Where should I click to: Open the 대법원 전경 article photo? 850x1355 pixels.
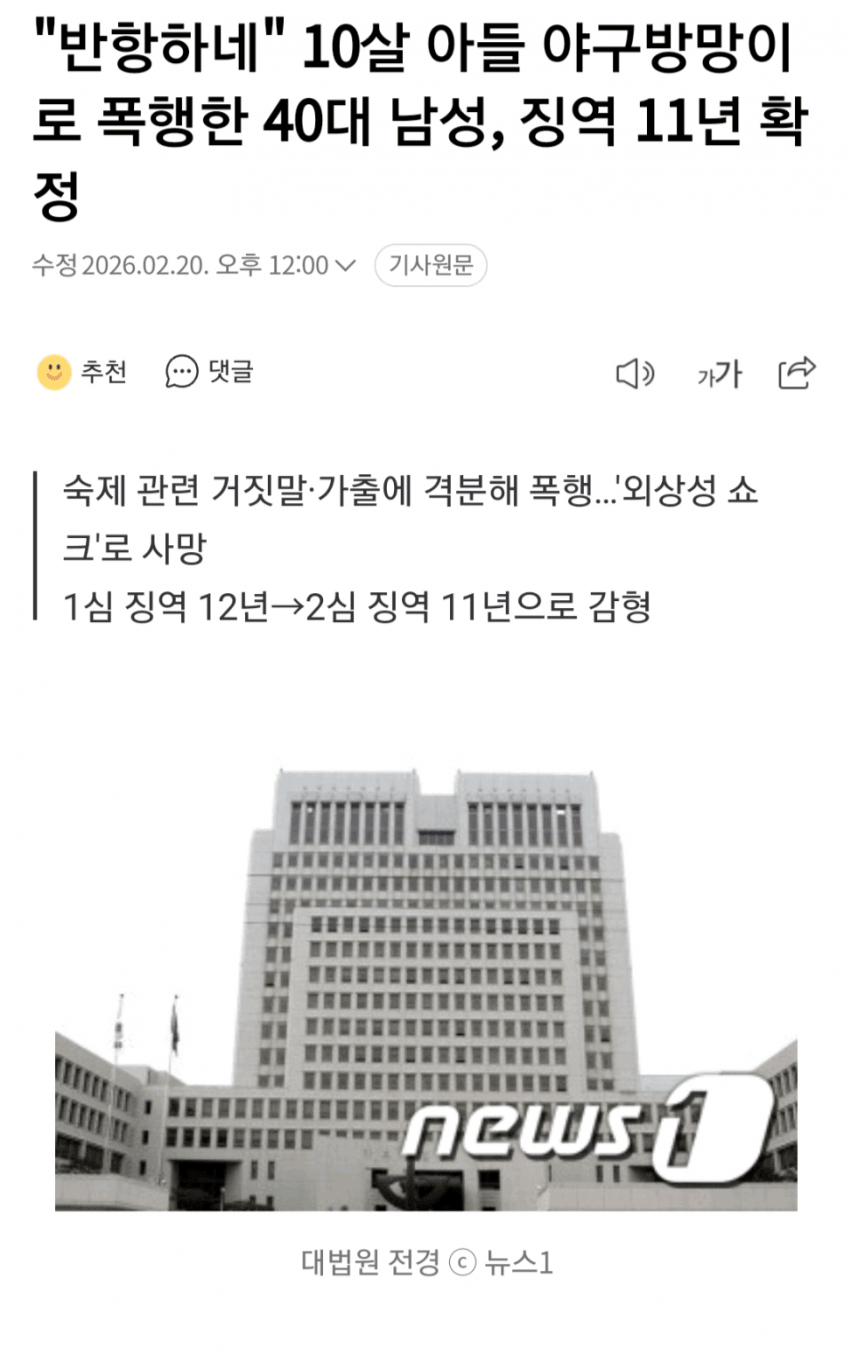click(x=426, y=990)
